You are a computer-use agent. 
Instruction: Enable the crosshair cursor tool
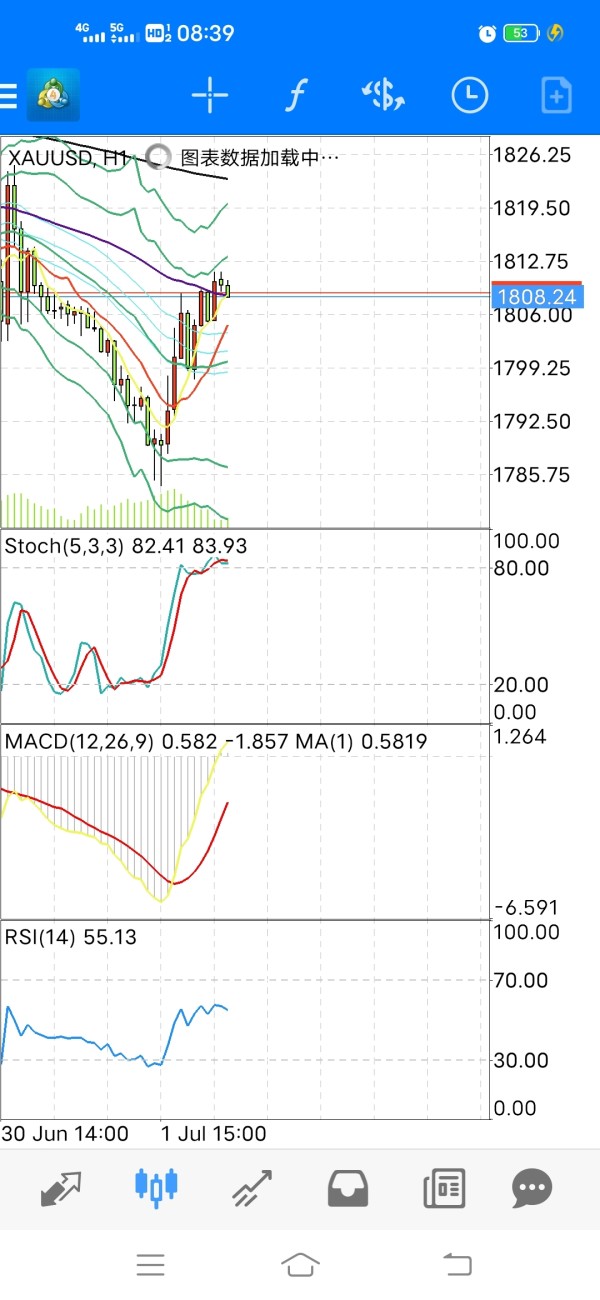[x=210, y=96]
